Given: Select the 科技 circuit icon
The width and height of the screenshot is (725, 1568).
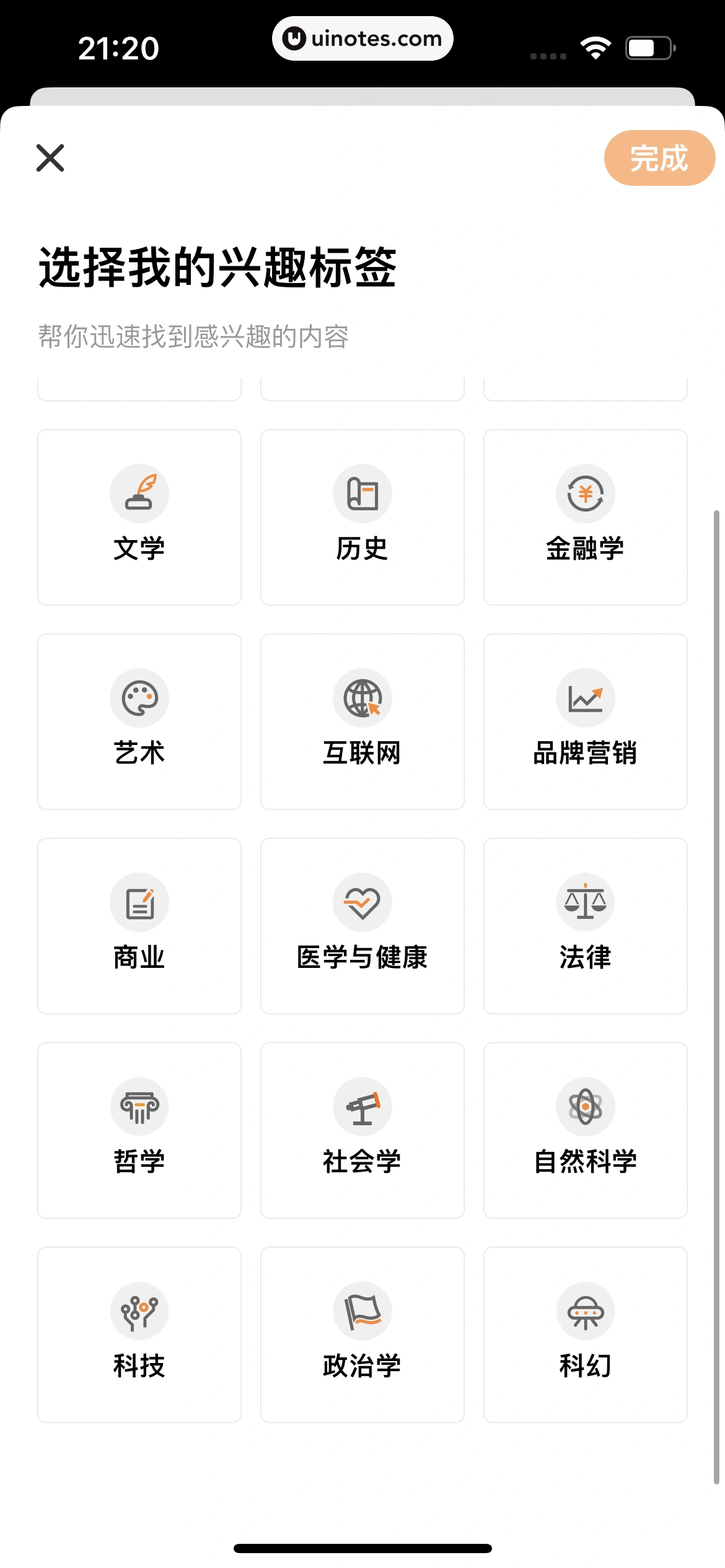Looking at the screenshot, I should click(139, 1311).
